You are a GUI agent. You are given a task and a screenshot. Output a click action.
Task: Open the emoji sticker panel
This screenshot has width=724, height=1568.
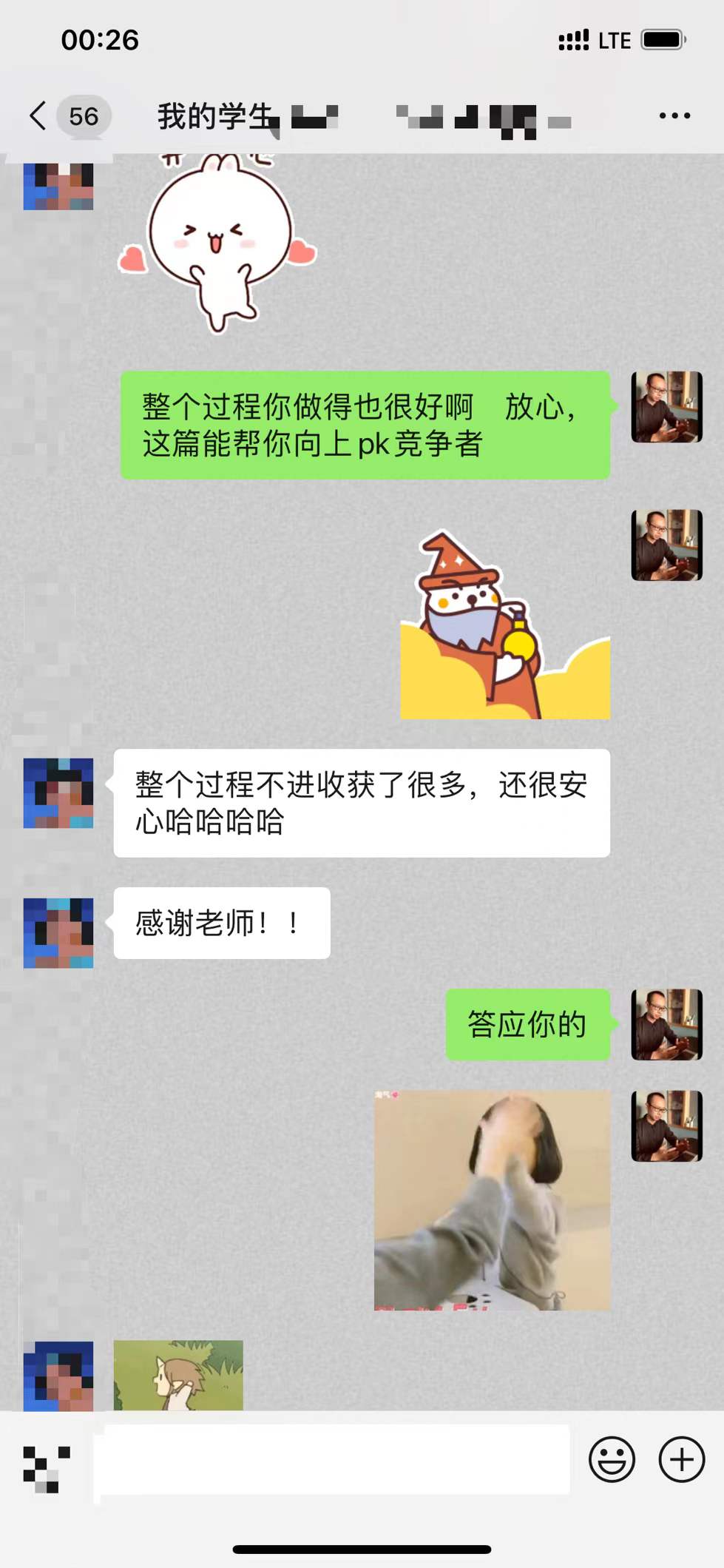click(612, 1459)
